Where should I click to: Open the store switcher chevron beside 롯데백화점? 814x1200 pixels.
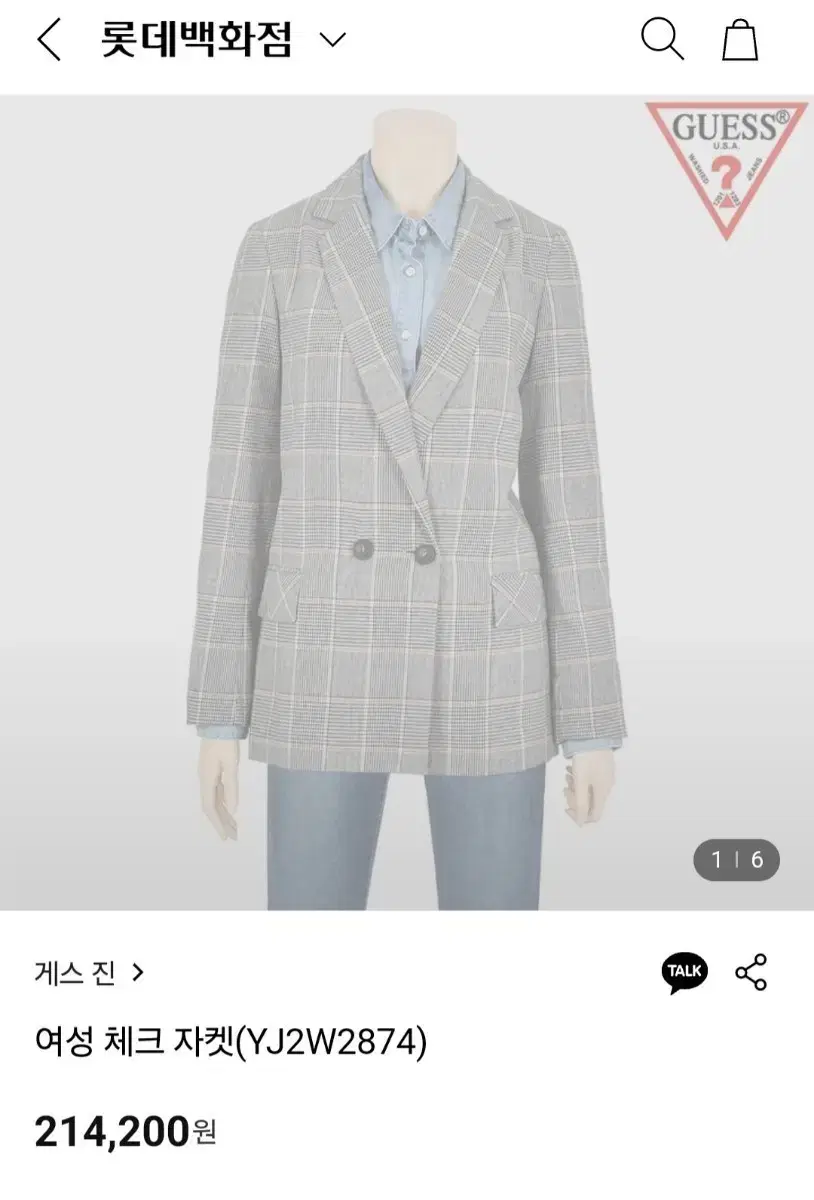[x=330, y=40]
